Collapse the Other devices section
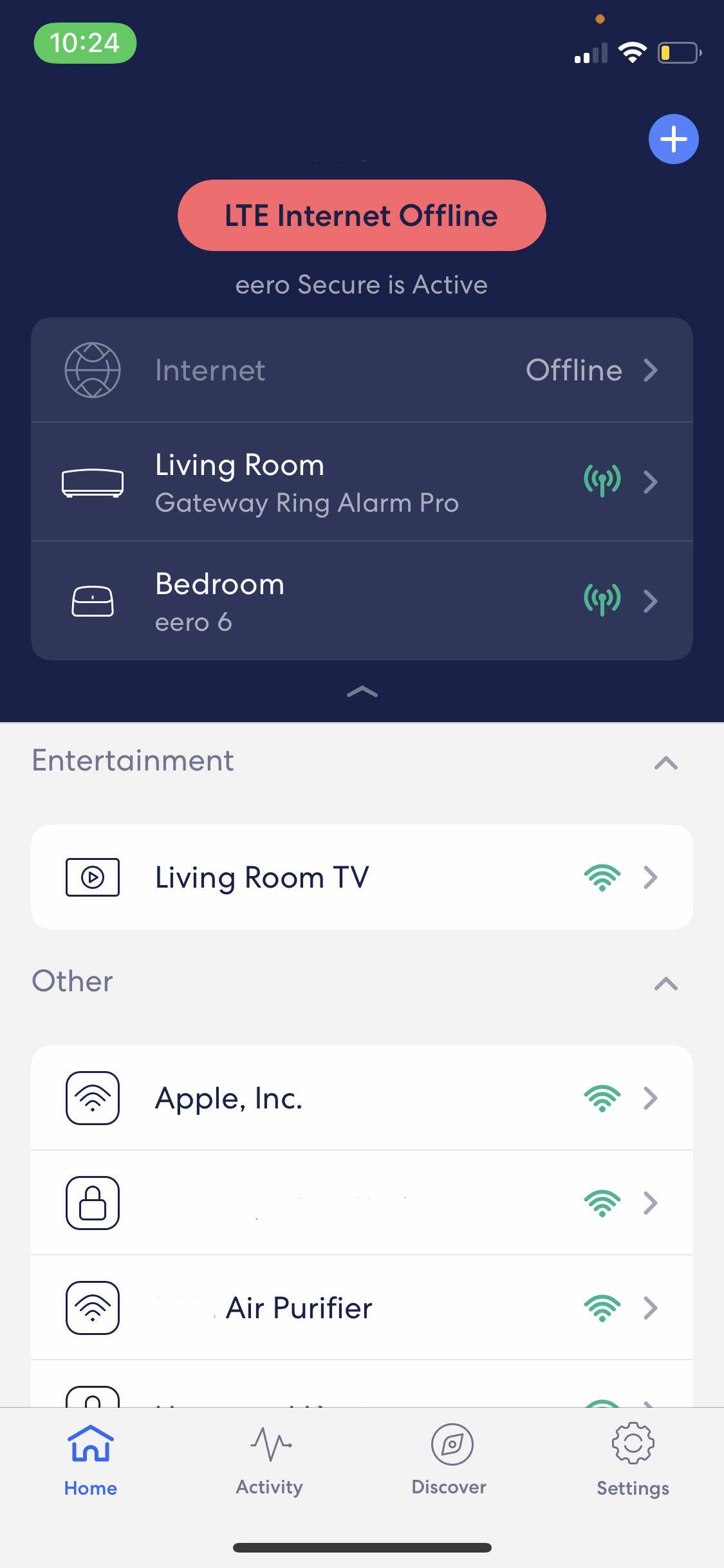724x1568 pixels. coord(665,983)
